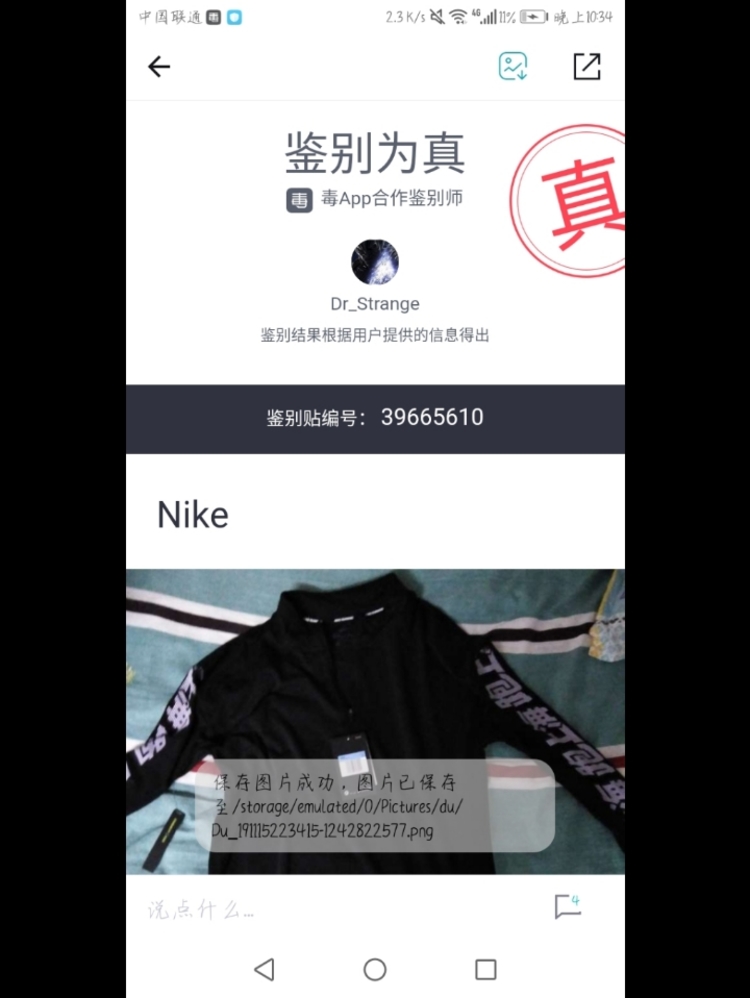Go to the system home screen
Screen dimensions: 750x998
coord(375,969)
